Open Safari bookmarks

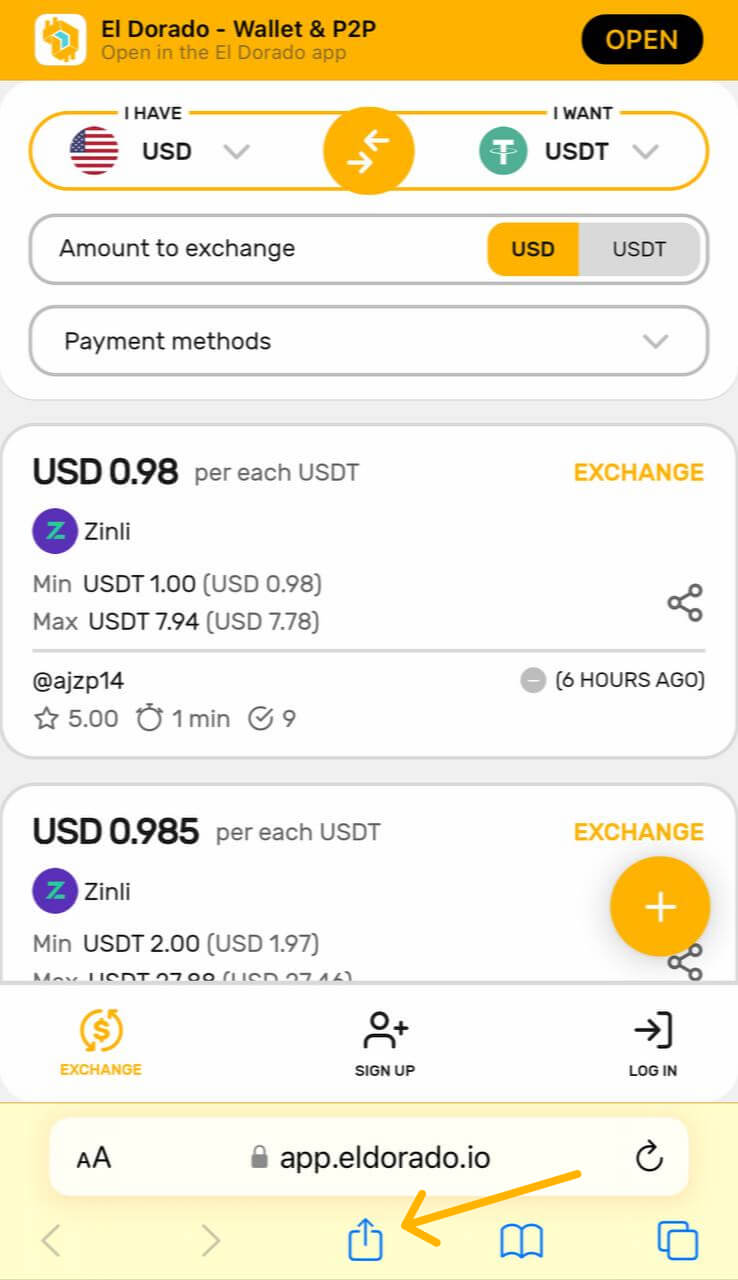click(x=522, y=1241)
